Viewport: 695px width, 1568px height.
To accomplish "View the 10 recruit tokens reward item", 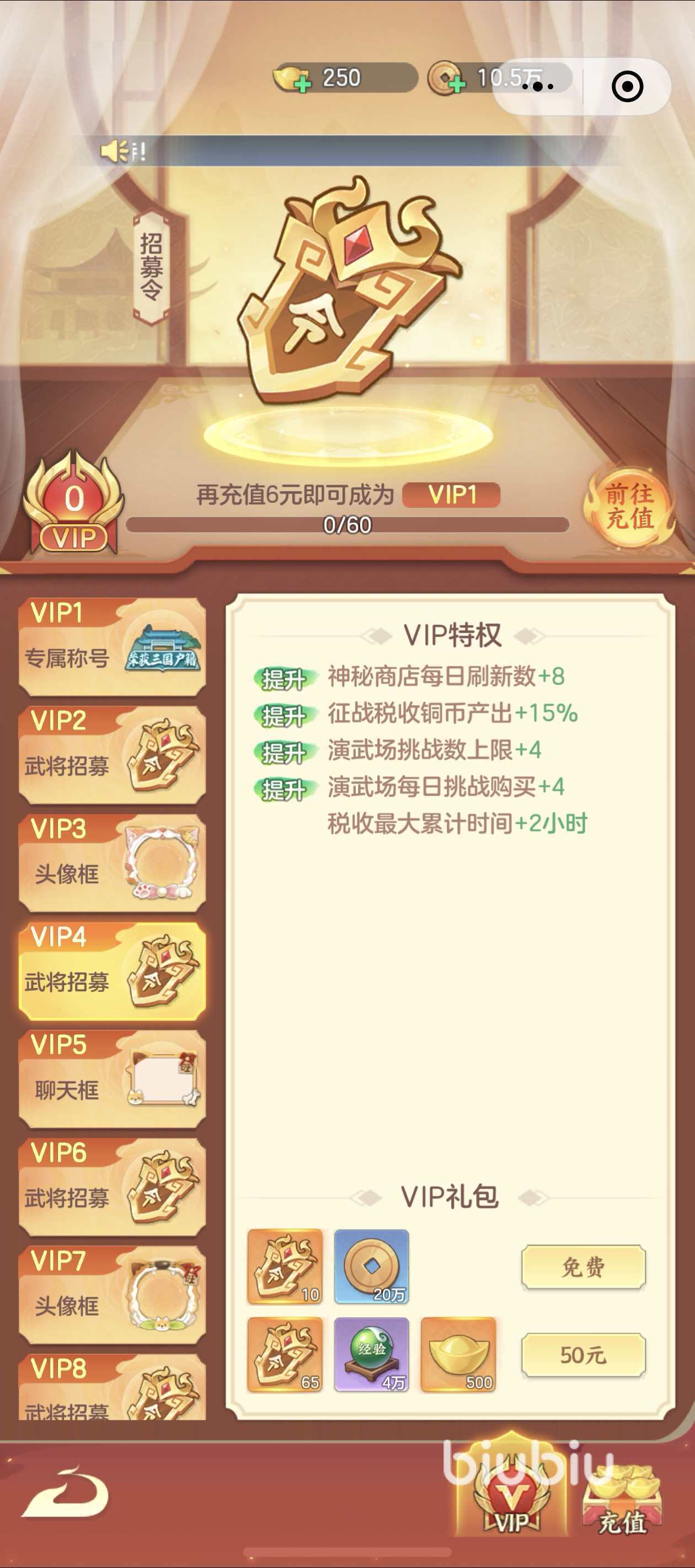I will pyautogui.click(x=285, y=1267).
